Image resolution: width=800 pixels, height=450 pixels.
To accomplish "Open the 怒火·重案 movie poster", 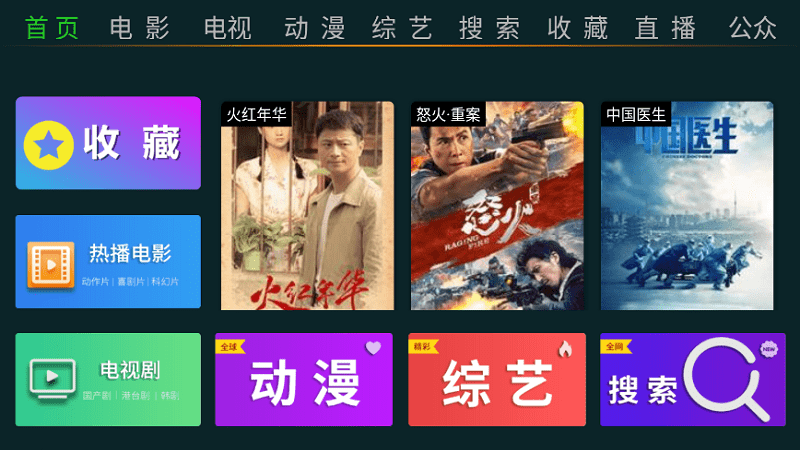I will click(x=497, y=206).
